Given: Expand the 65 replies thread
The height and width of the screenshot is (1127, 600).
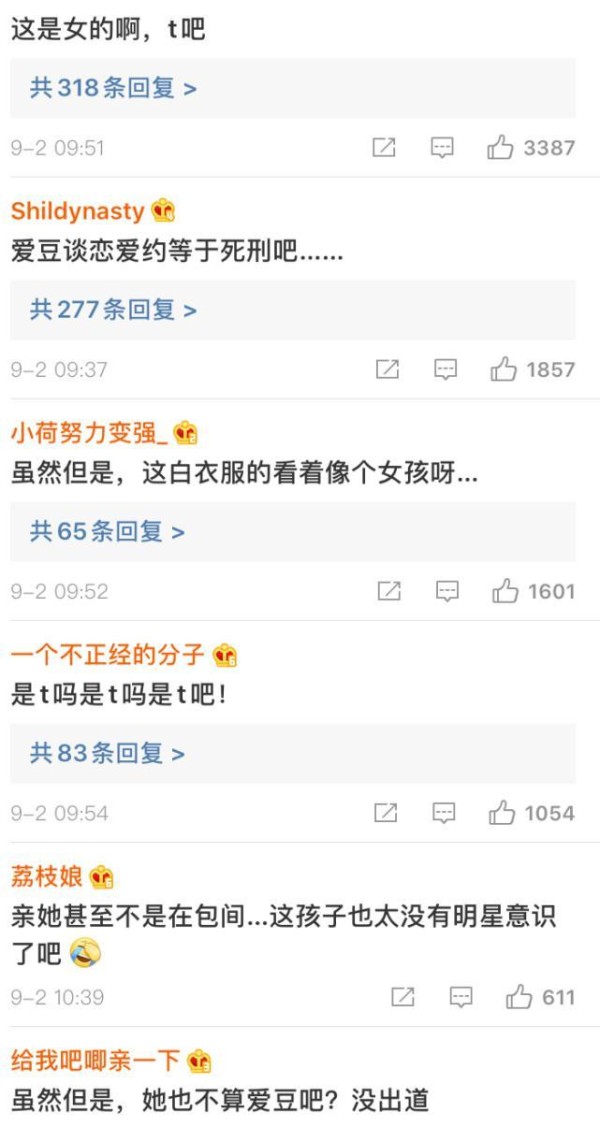Looking at the screenshot, I should (x=107, y=532).
